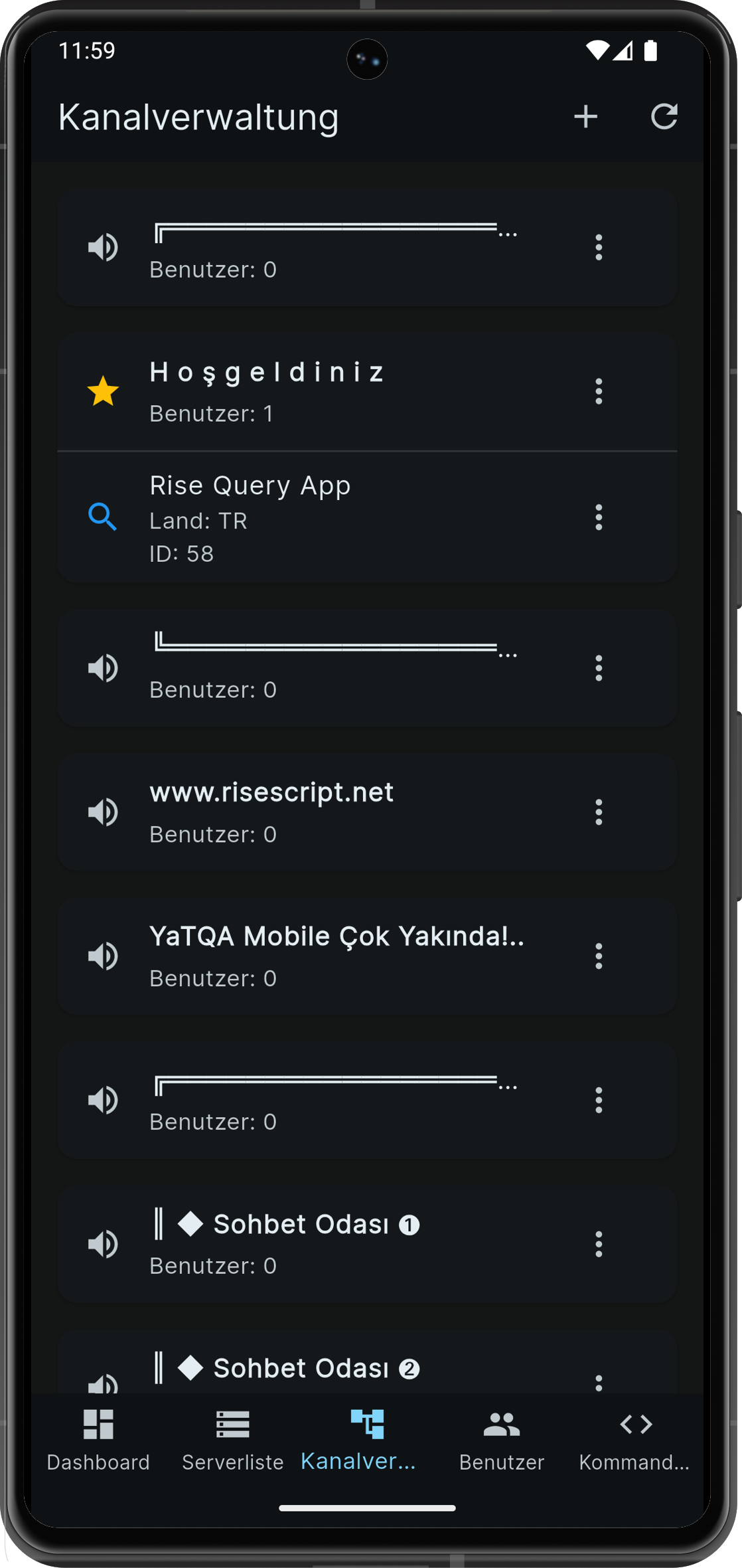The height and width of the screenshot is (1568, 742).
Task: Click the speaker icon on YaTQA Mobile channel
Action: 103,956
